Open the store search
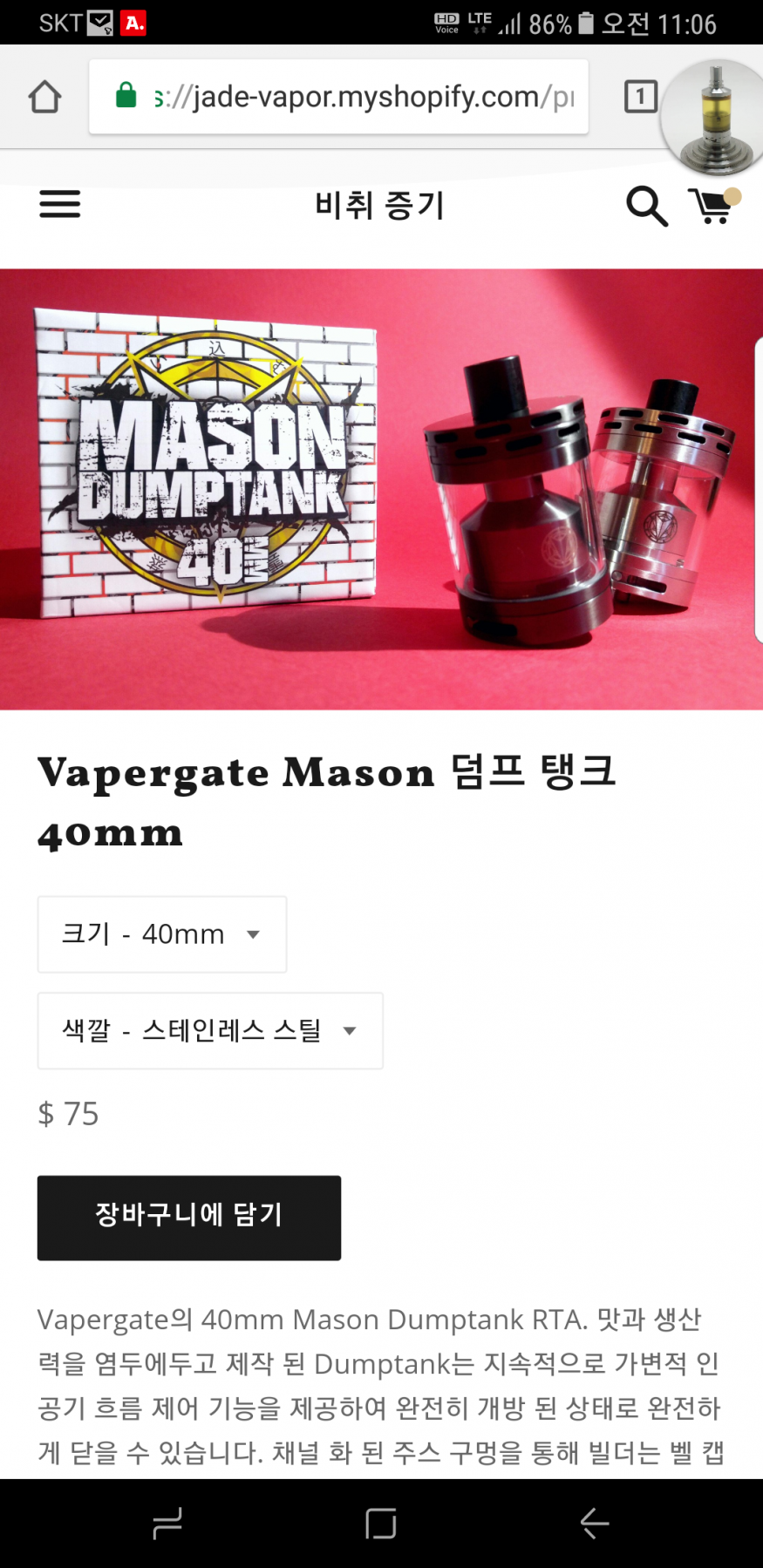The image size is (763, 1568). [646, 207]
